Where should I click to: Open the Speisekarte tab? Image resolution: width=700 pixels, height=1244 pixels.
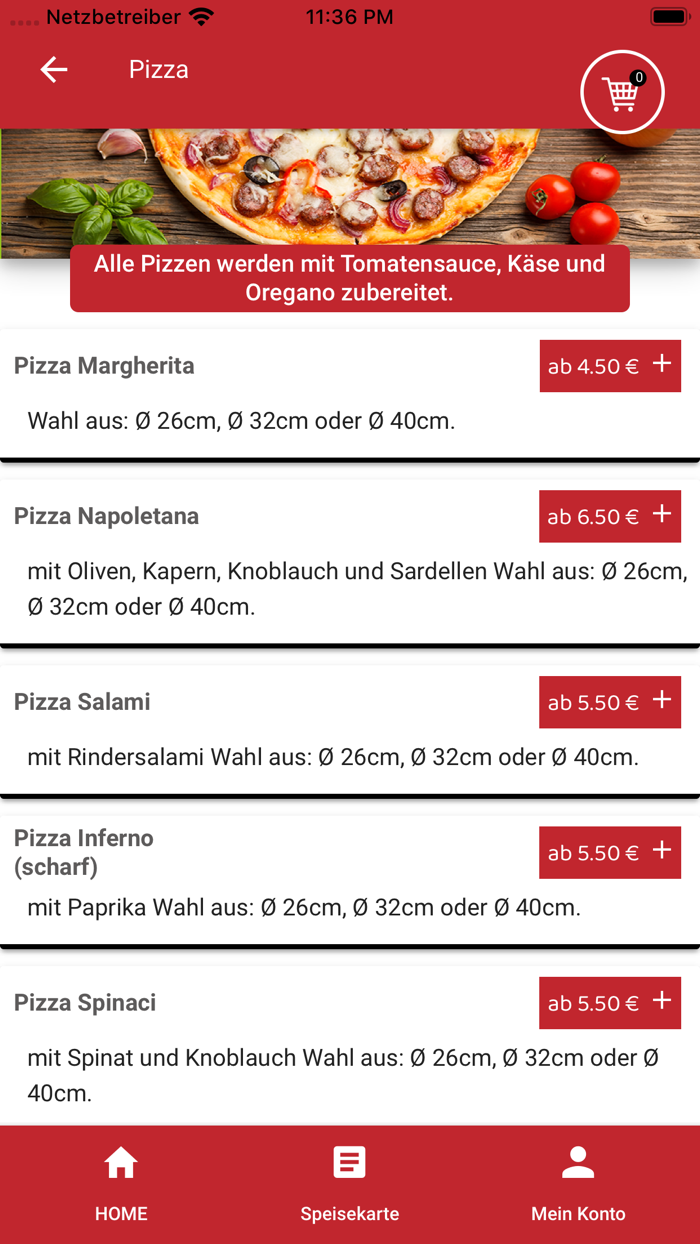350,1184
